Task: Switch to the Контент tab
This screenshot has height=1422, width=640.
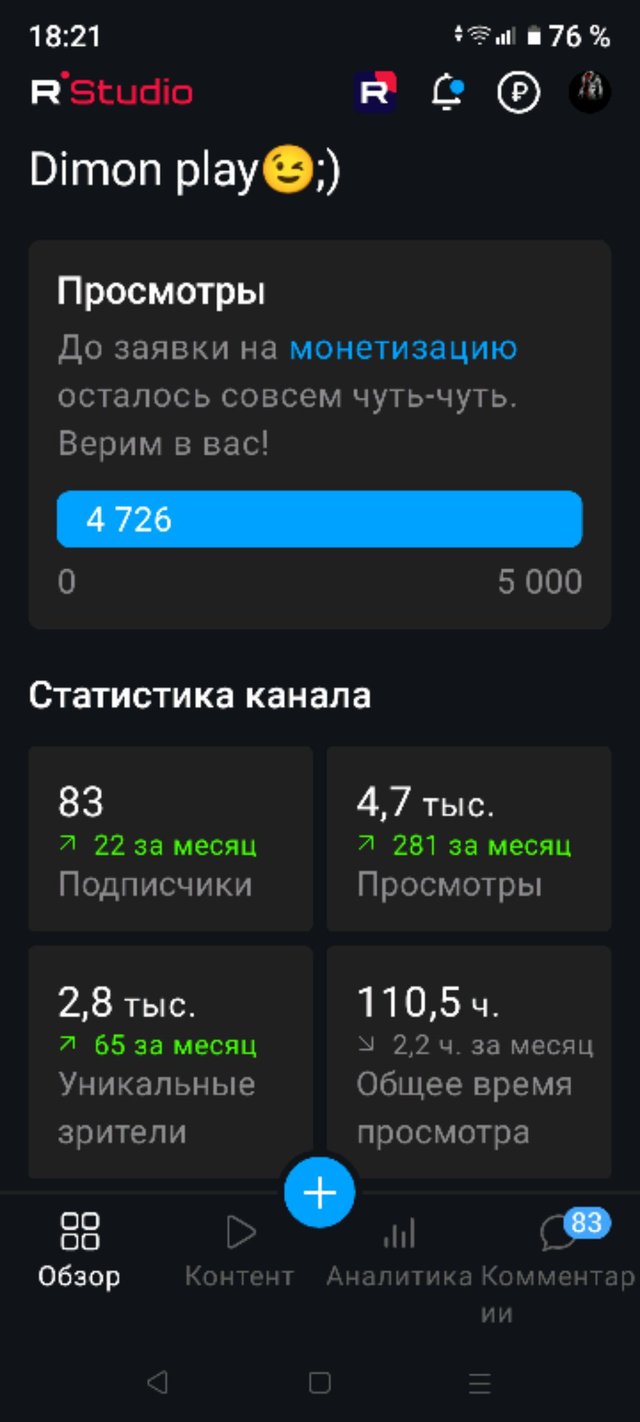Action: click(x=240, y=1250)
